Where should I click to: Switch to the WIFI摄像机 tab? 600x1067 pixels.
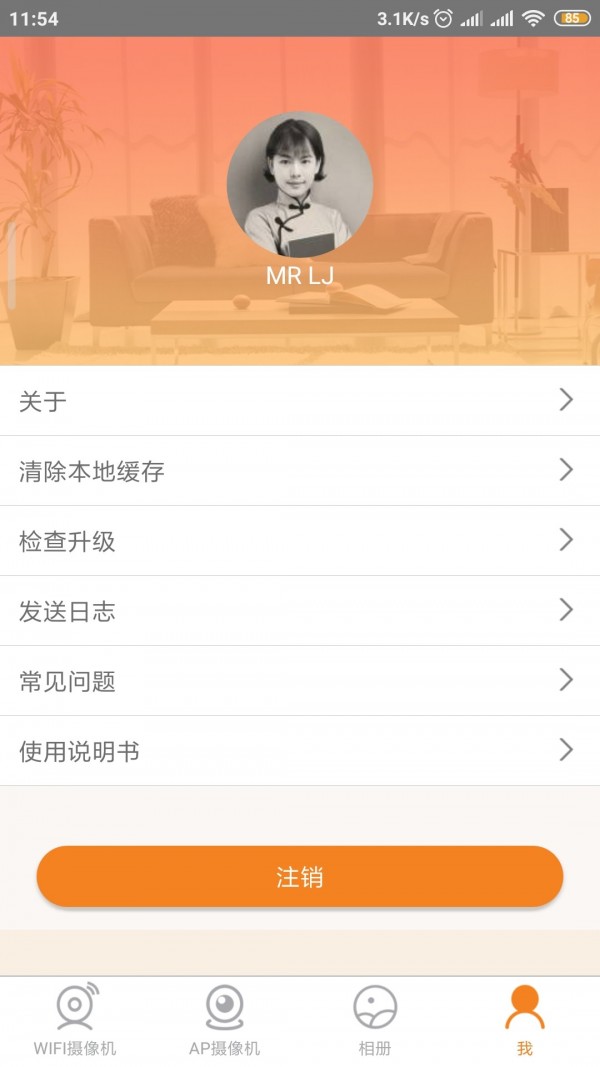75,1020
